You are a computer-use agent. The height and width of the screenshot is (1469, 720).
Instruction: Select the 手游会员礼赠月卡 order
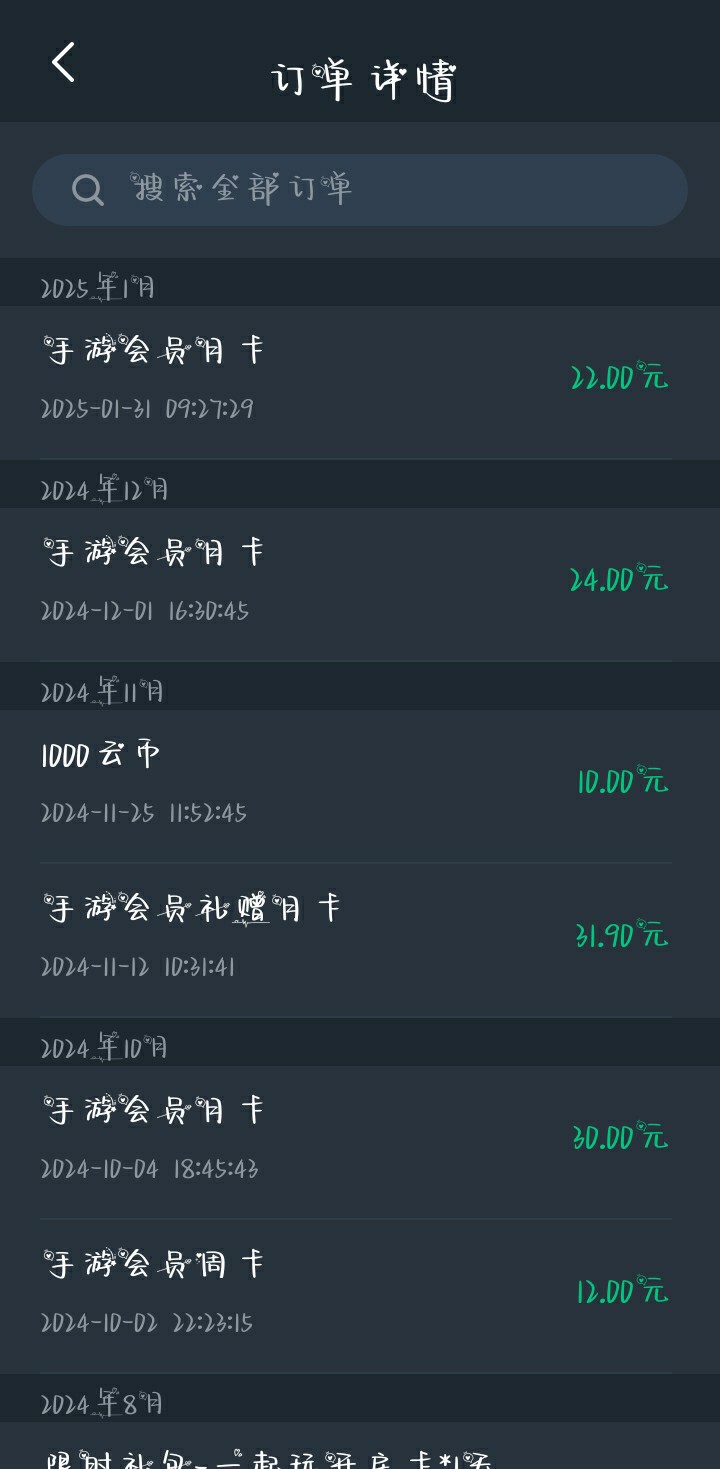coord(360,938)
